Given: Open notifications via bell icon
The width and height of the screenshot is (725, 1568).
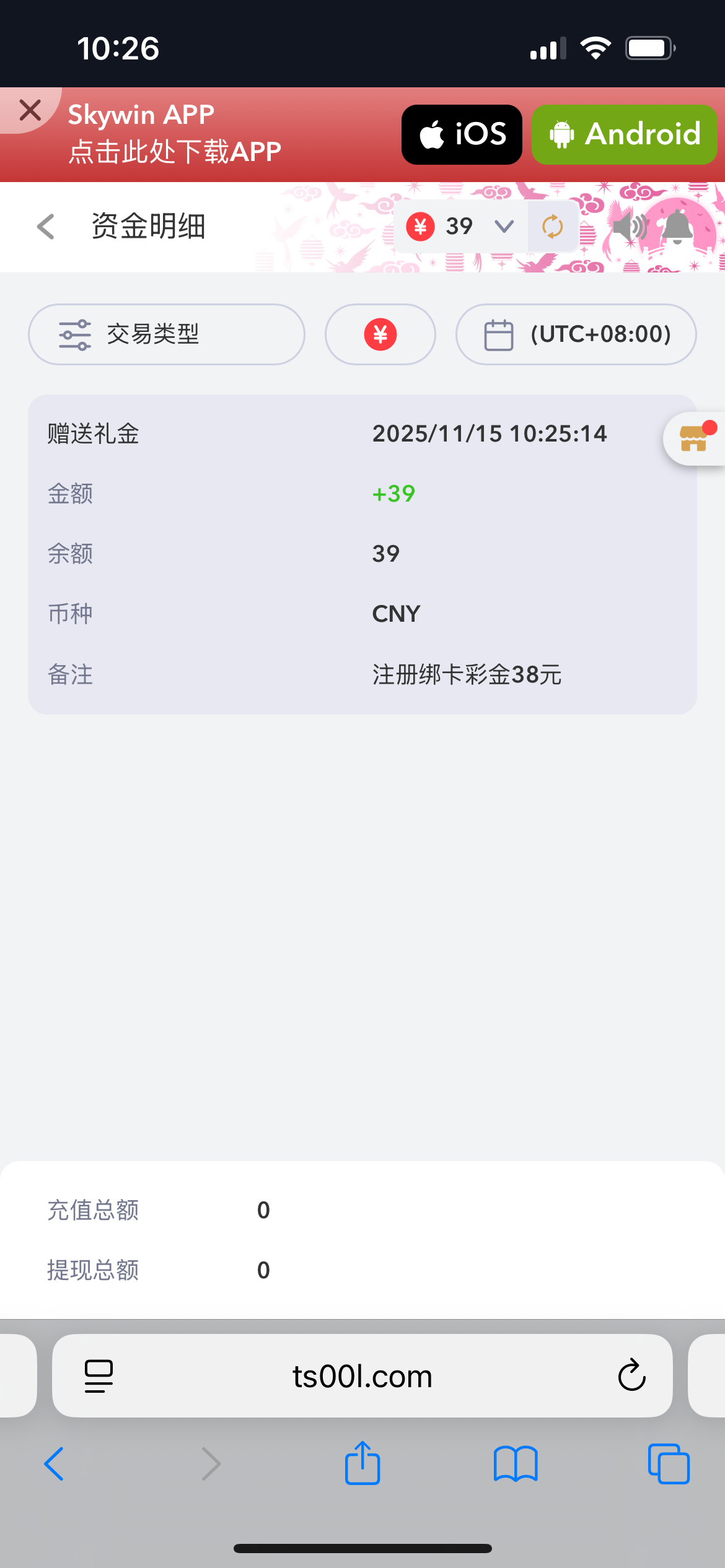Looking at the screenshot, I should 678,227.
